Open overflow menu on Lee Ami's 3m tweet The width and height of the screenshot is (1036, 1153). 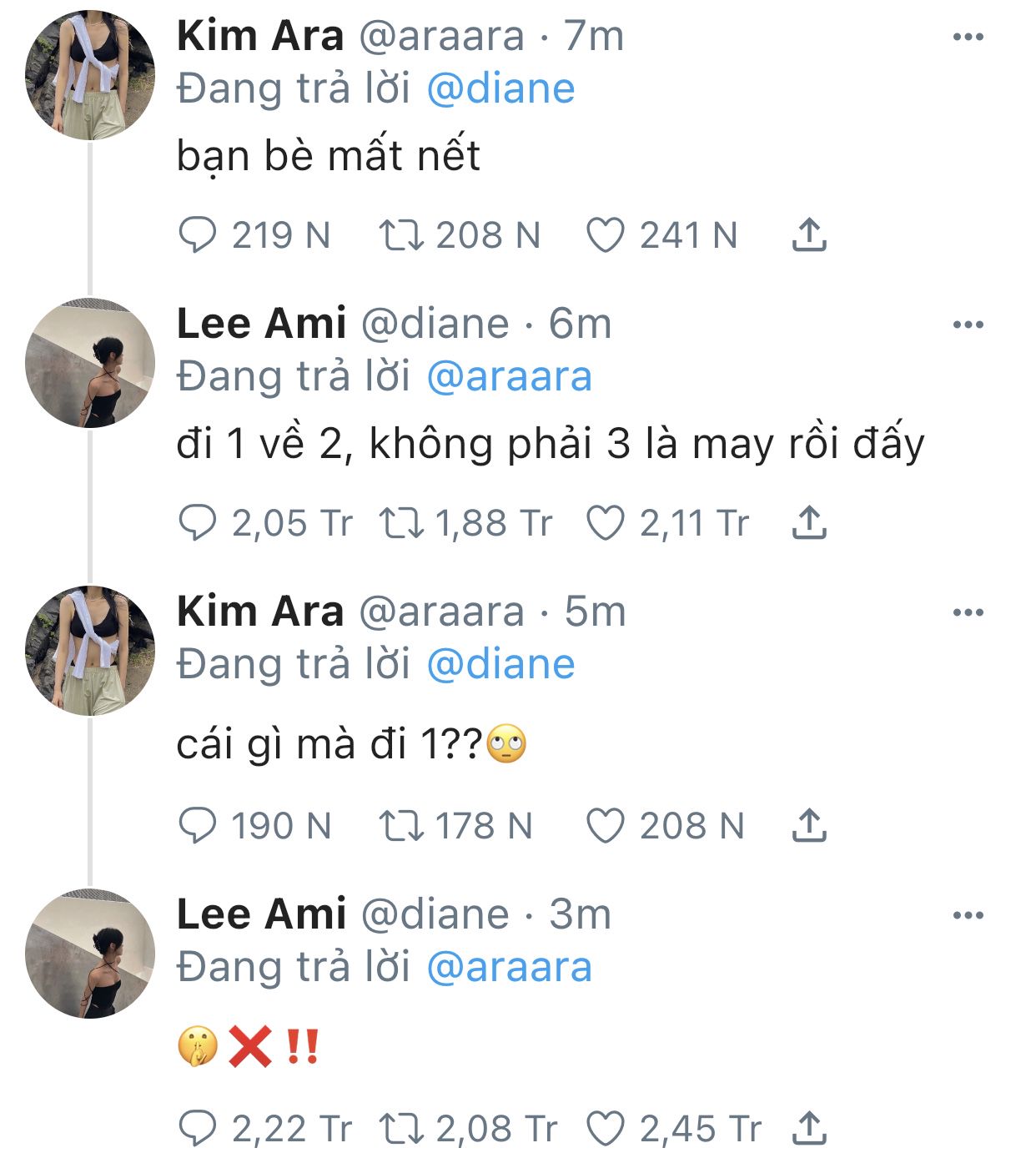pos(968,915)
